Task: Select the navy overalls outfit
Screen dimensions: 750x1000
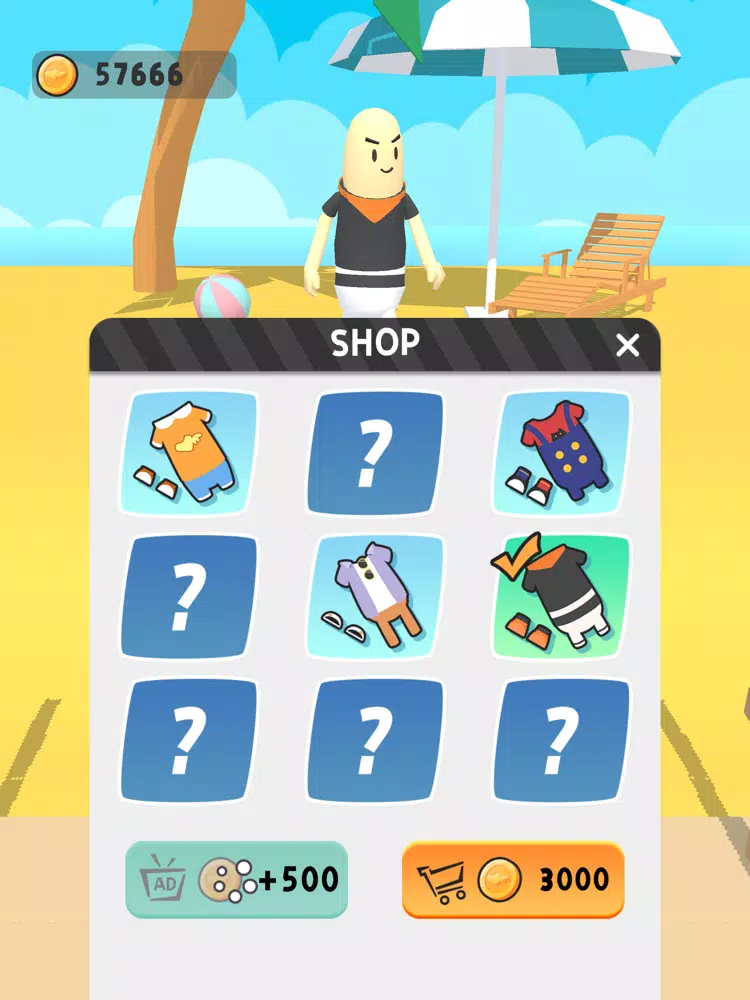Action: click(562, 453)
